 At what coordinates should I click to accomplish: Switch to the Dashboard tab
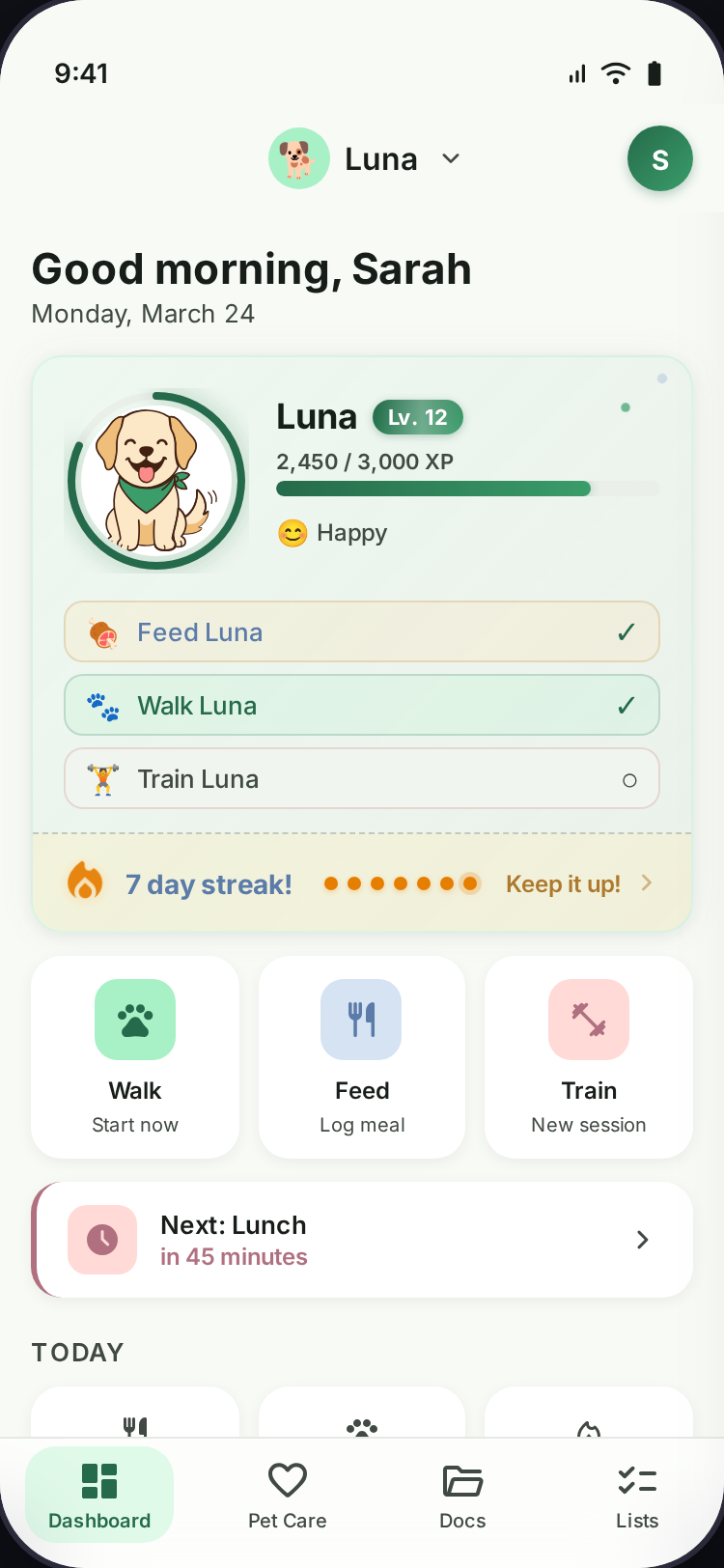99,1495
